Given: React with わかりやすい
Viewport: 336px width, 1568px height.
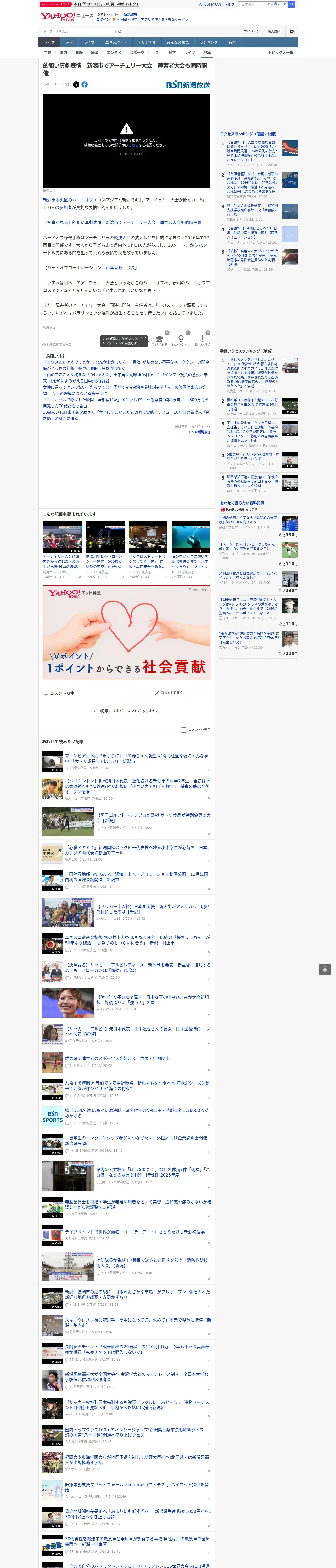Looking at the screenshot, I should point(181,340).
